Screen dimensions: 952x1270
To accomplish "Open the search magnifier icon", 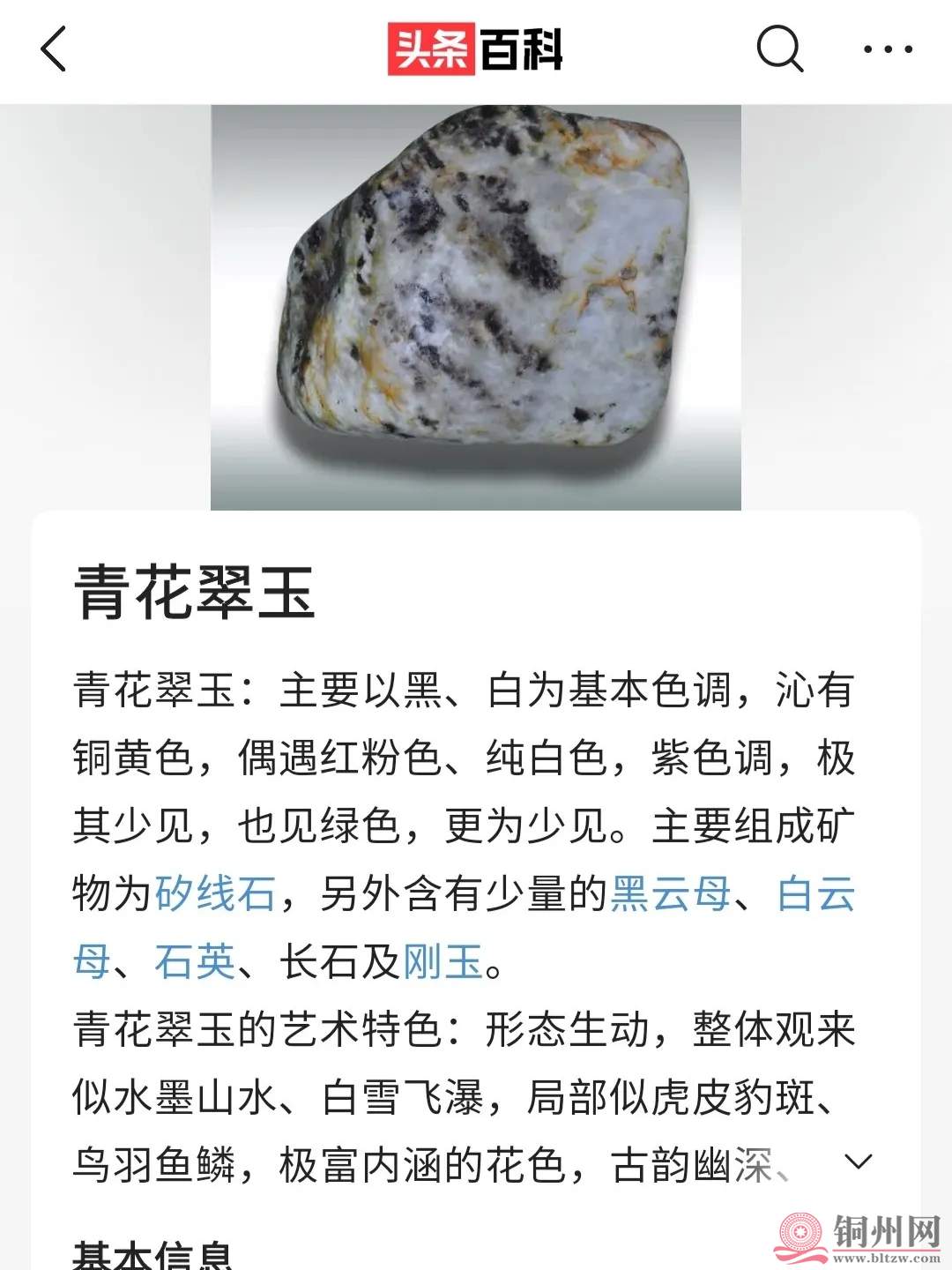I will [779, 49].
